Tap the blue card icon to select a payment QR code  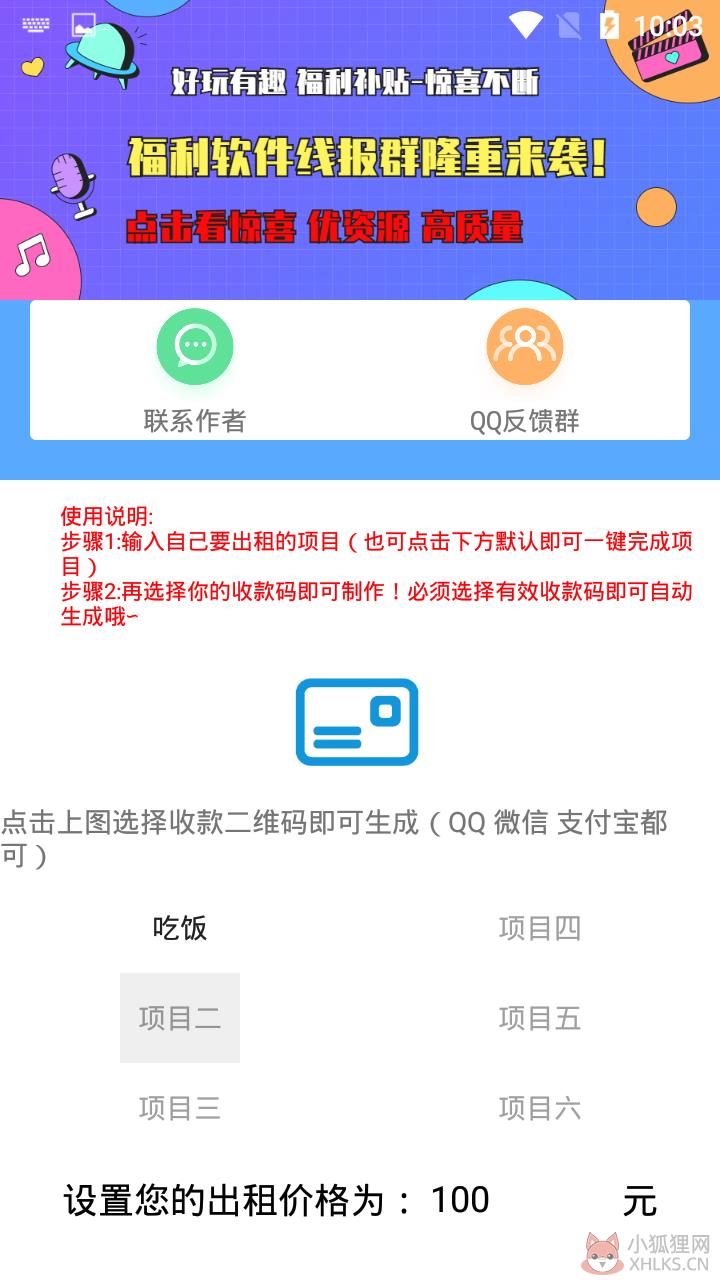click(x=357, y=722)
